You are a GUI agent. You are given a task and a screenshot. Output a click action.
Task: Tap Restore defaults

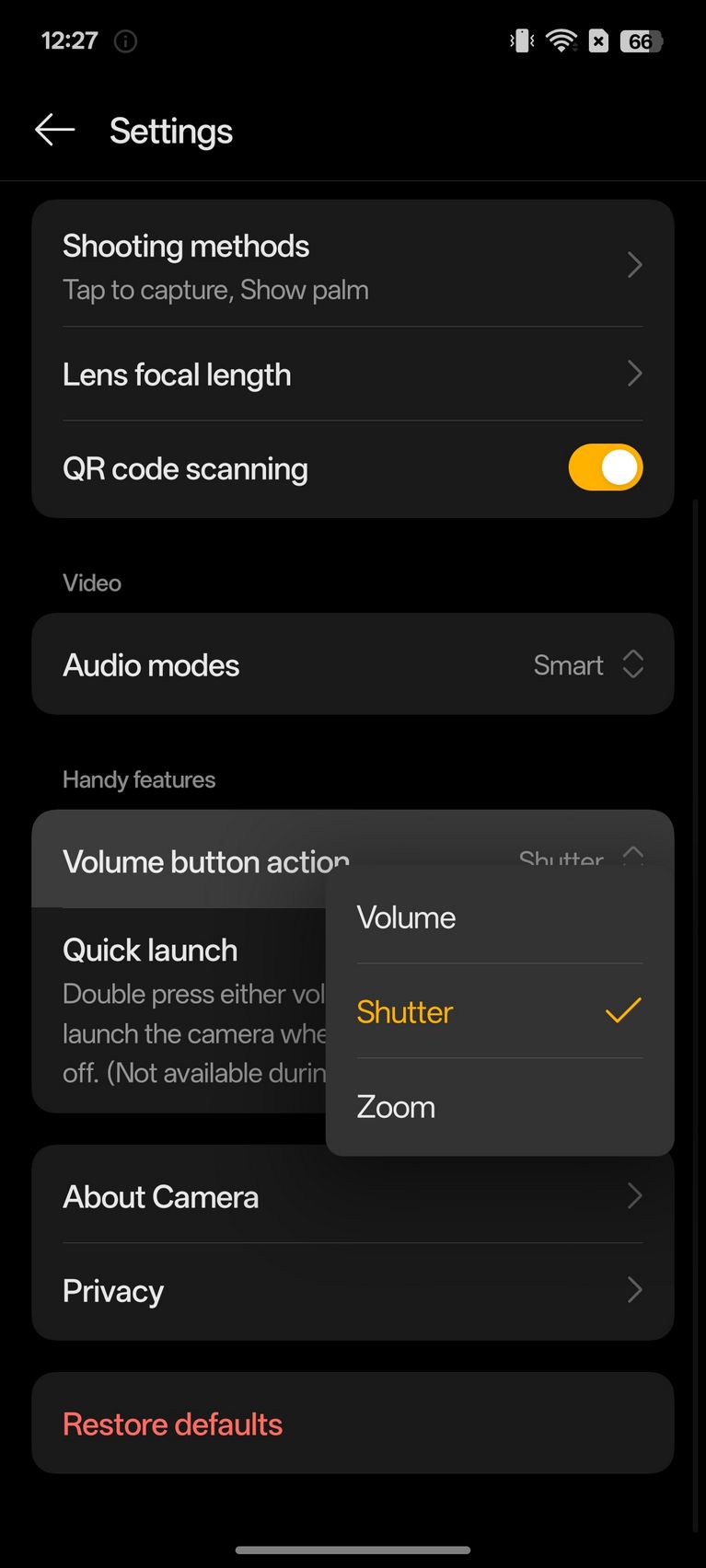coord(353,1424)
